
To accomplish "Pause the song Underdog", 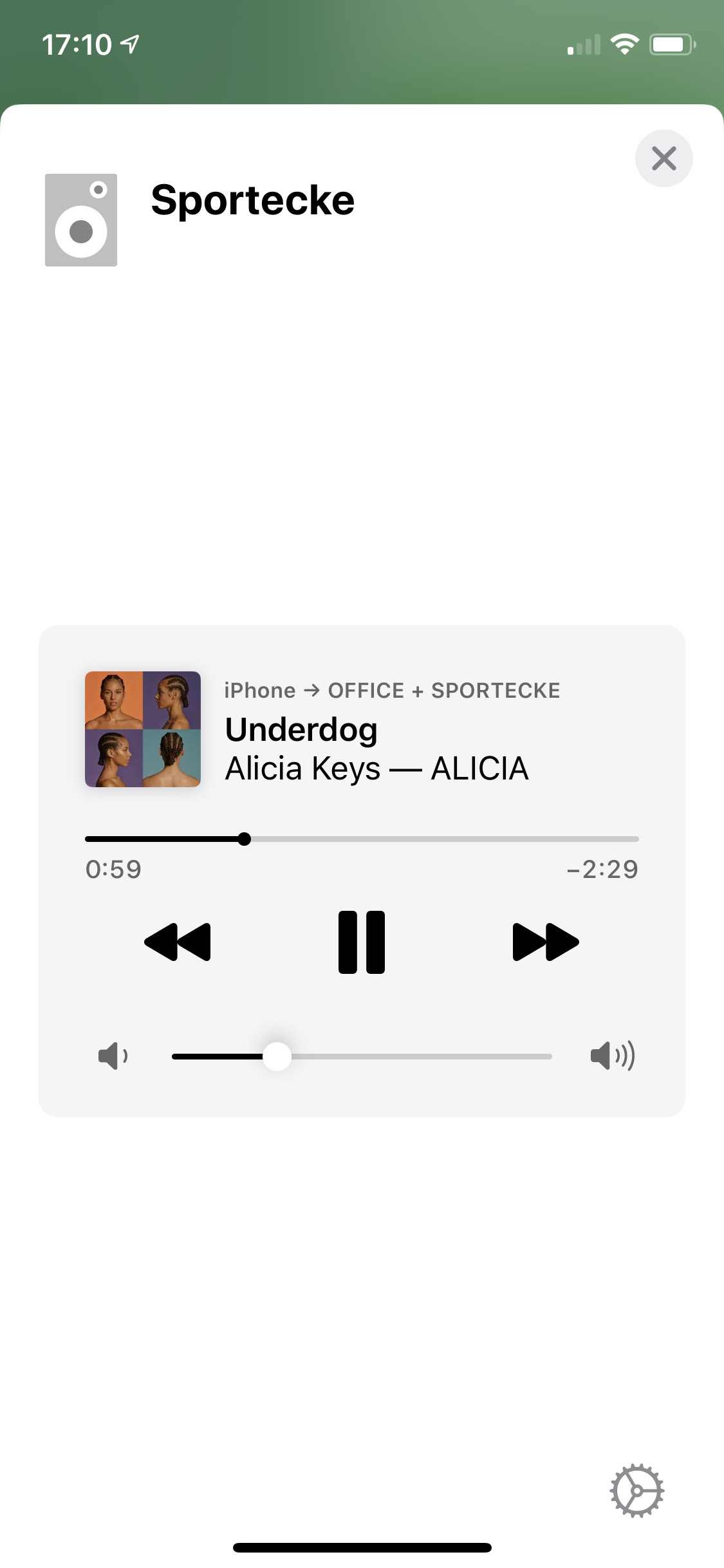I will tap(362, 942).
